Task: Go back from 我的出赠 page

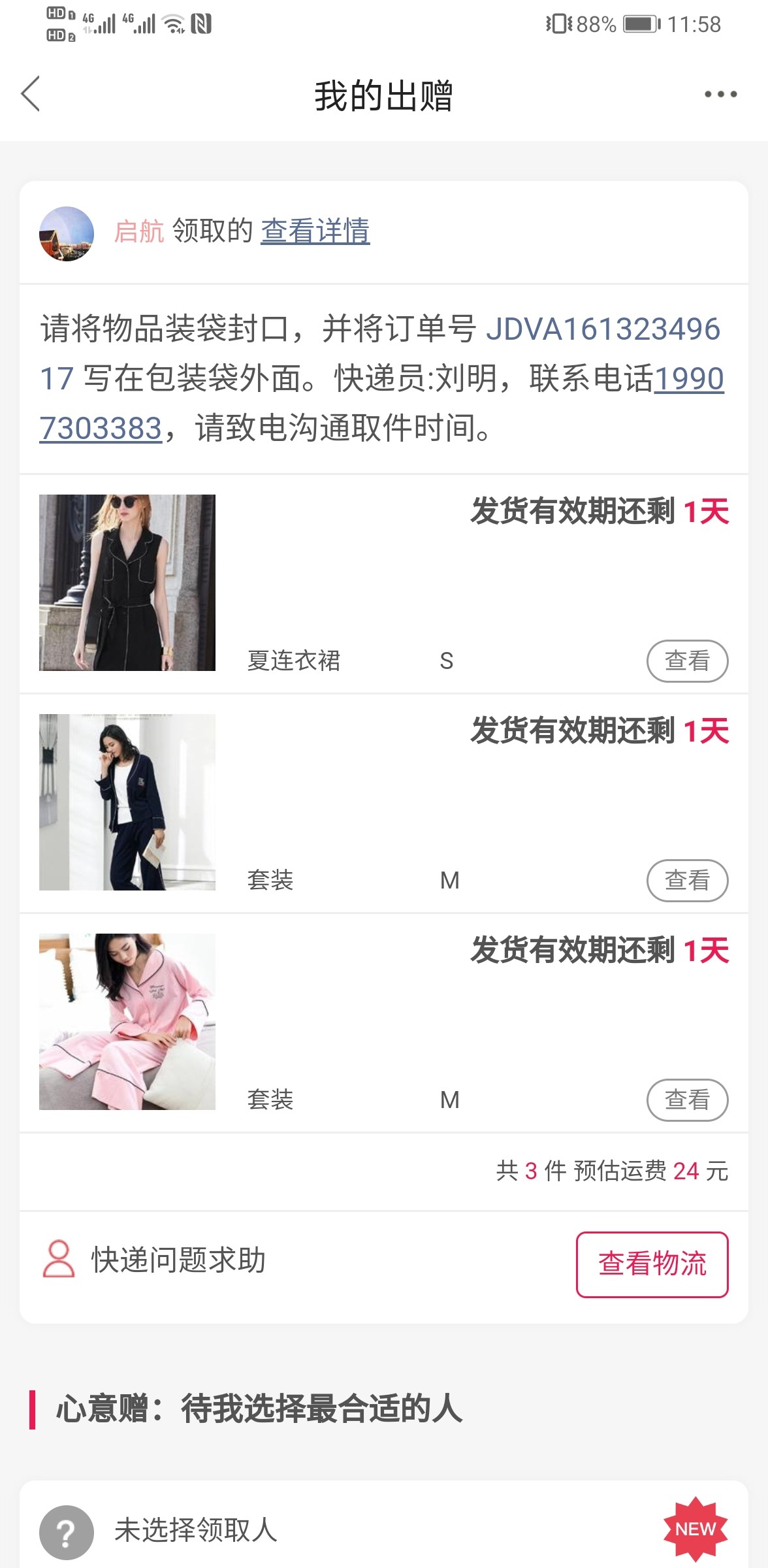Action: (31, 94)
